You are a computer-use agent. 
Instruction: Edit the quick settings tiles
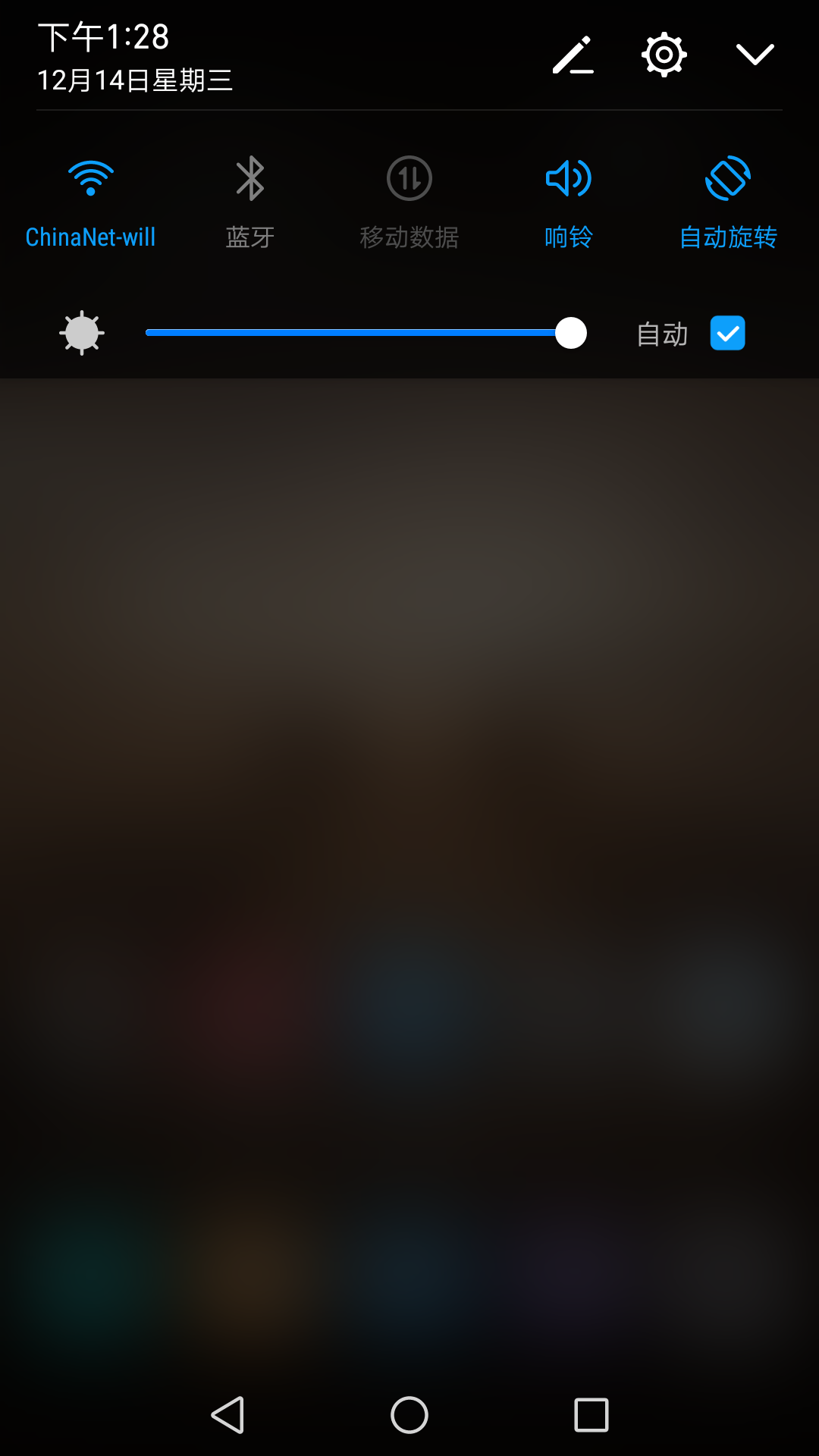click(x=573, y=55)
